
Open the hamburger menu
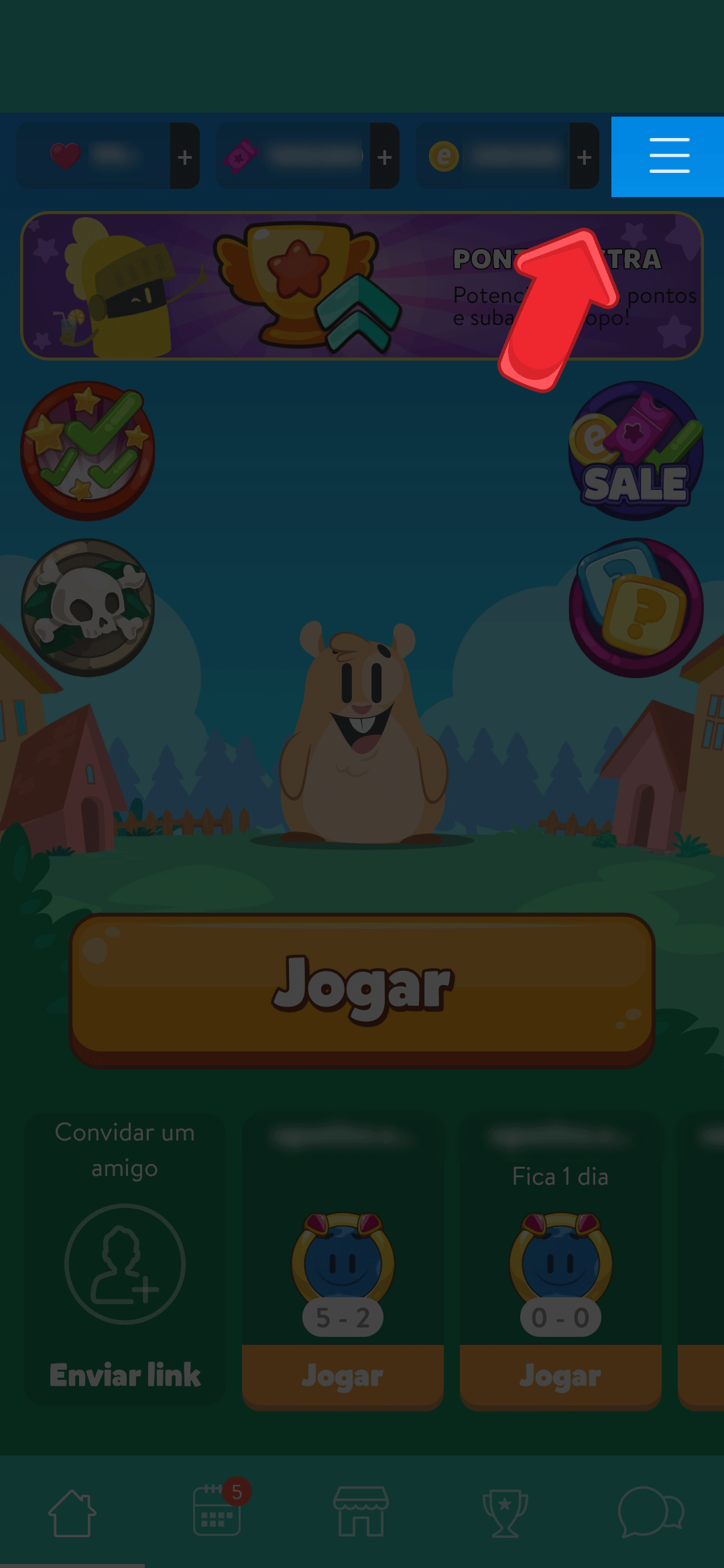tap(668, 156)
